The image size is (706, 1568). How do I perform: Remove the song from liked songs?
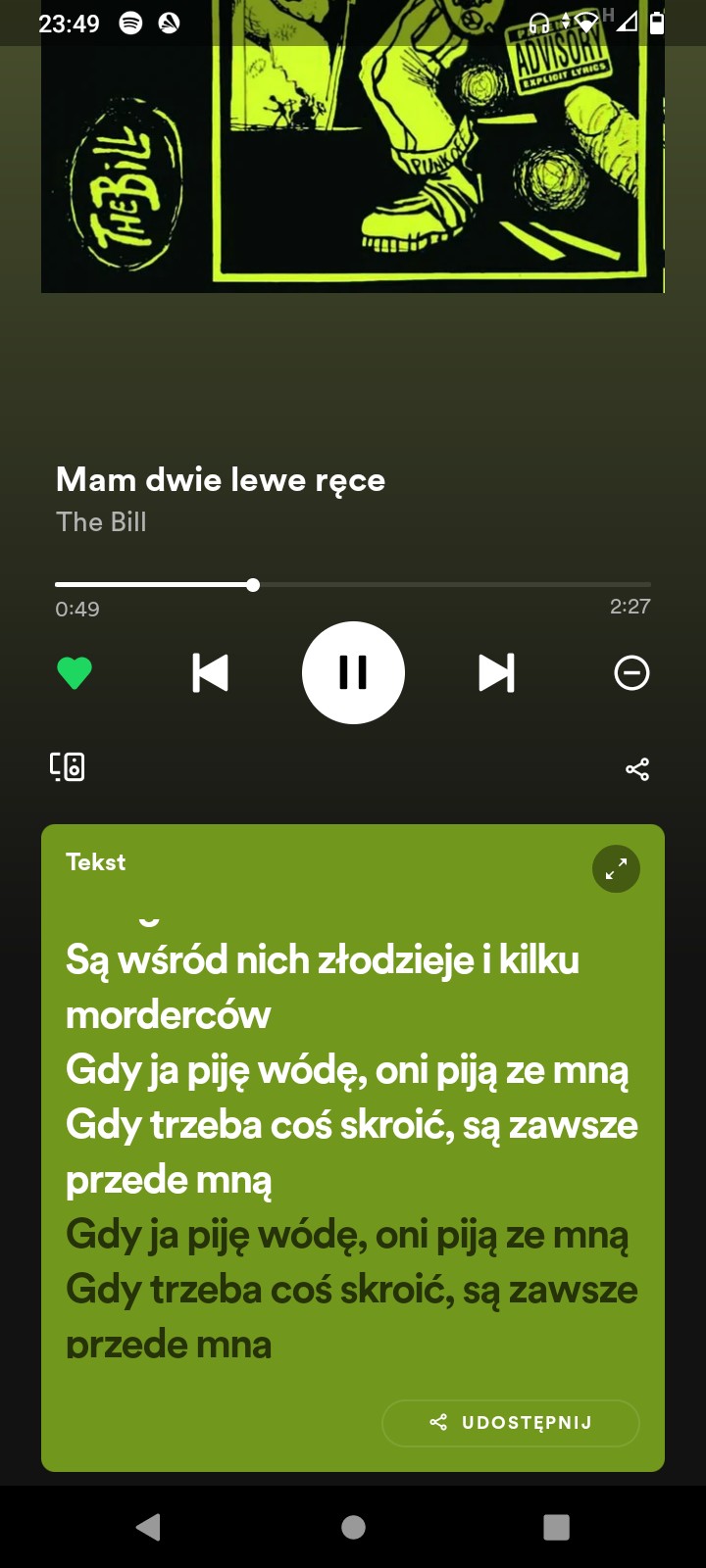[x=75, y=673]
